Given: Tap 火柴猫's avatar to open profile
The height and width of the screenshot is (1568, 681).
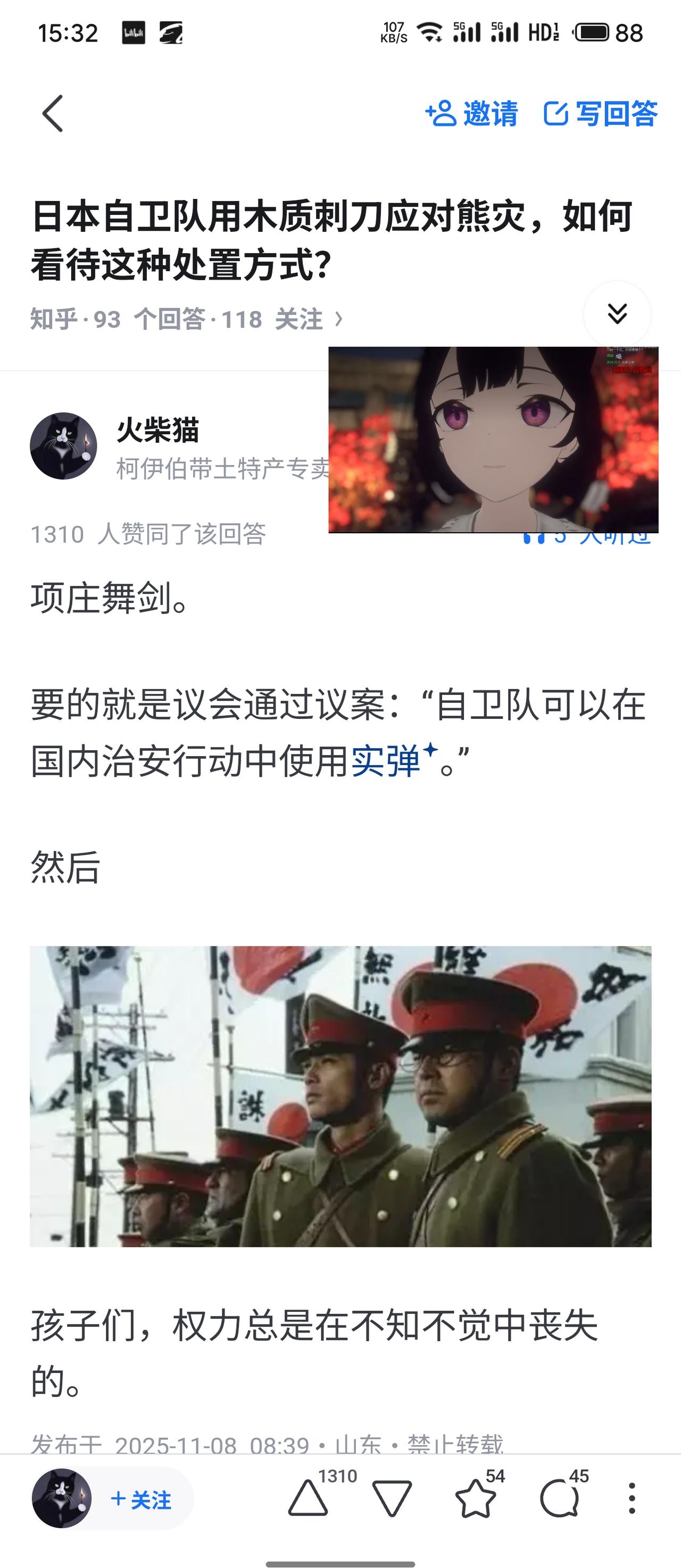Looking at the screenshot, I should pyautogui.click(x=63, y=446).
